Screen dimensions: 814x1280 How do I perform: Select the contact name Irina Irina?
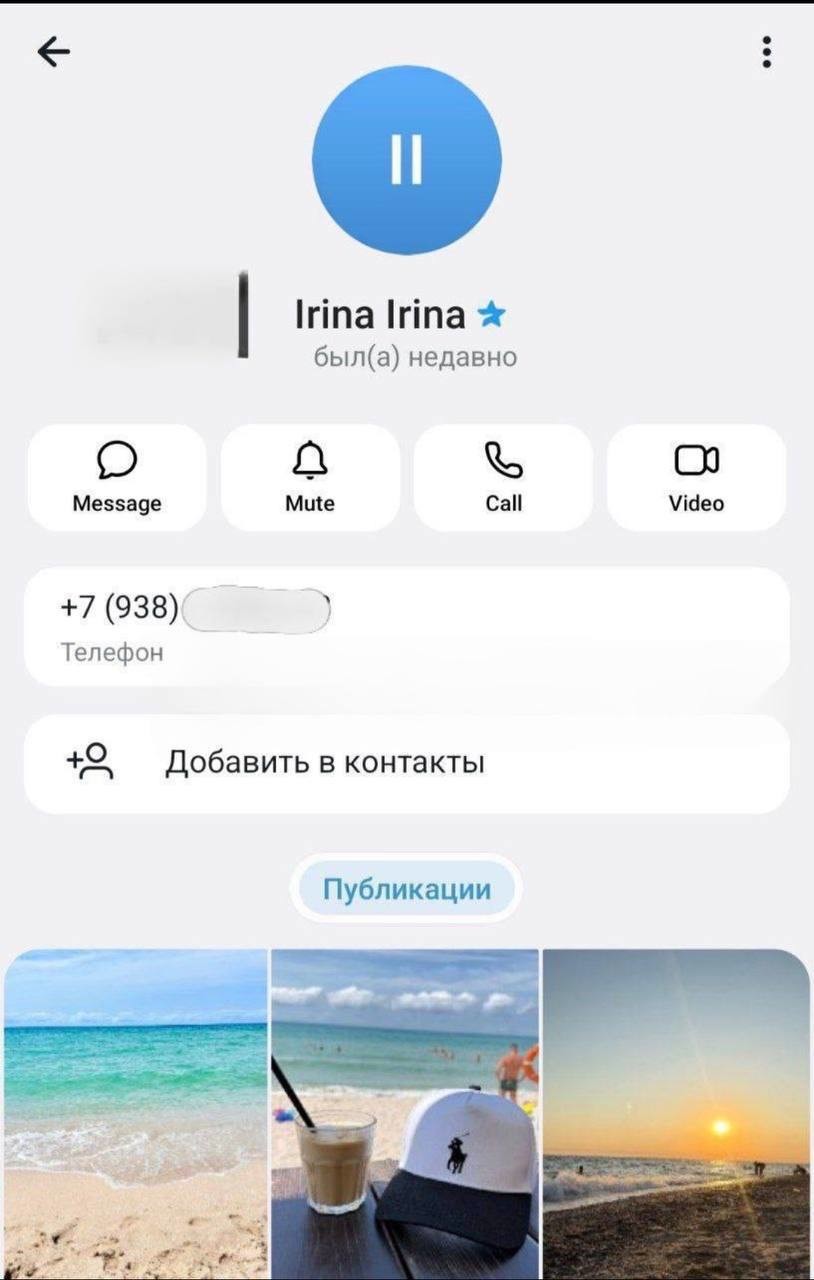click(x=380, y=314)
